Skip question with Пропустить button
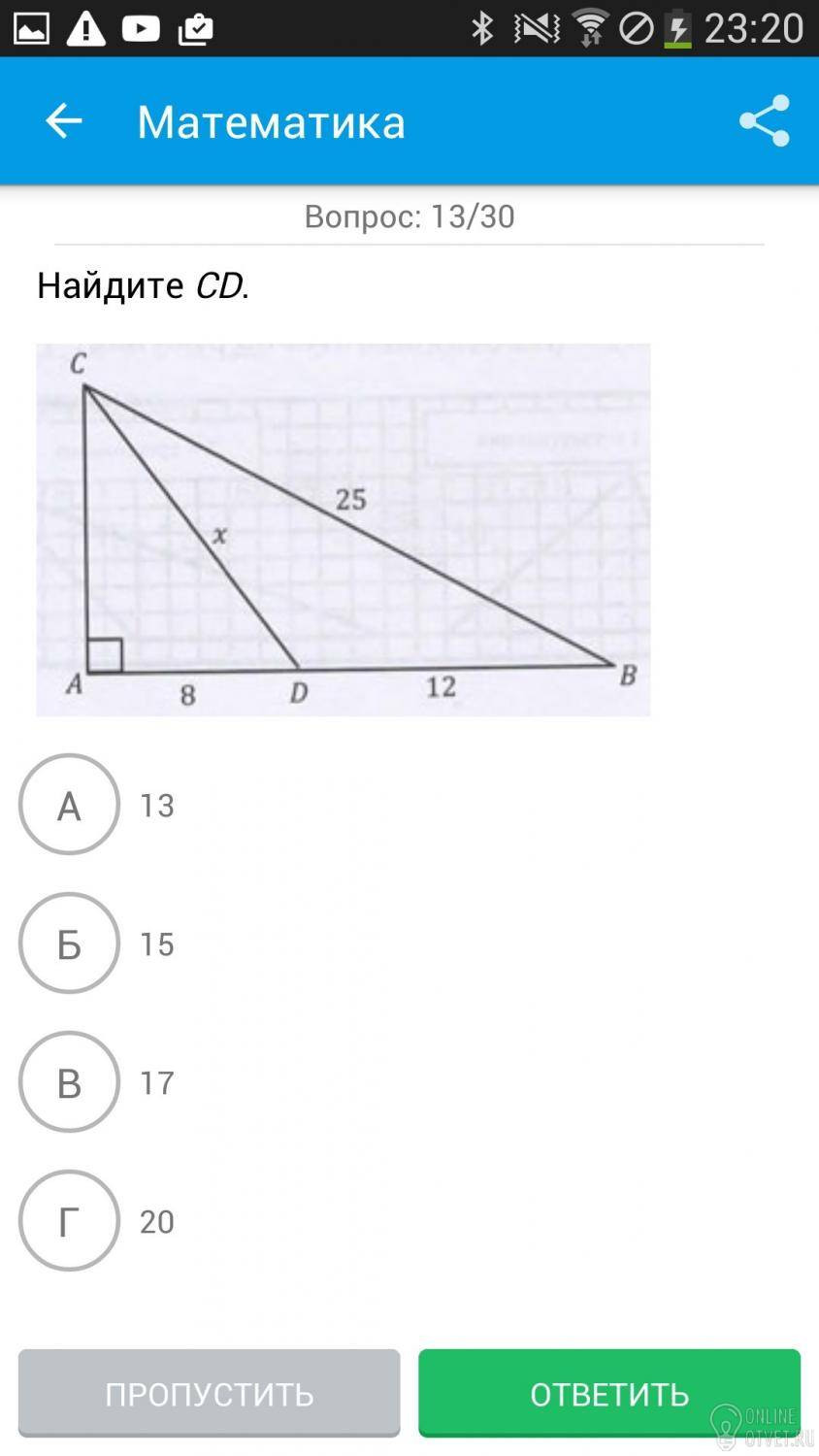 point(209,1393)
